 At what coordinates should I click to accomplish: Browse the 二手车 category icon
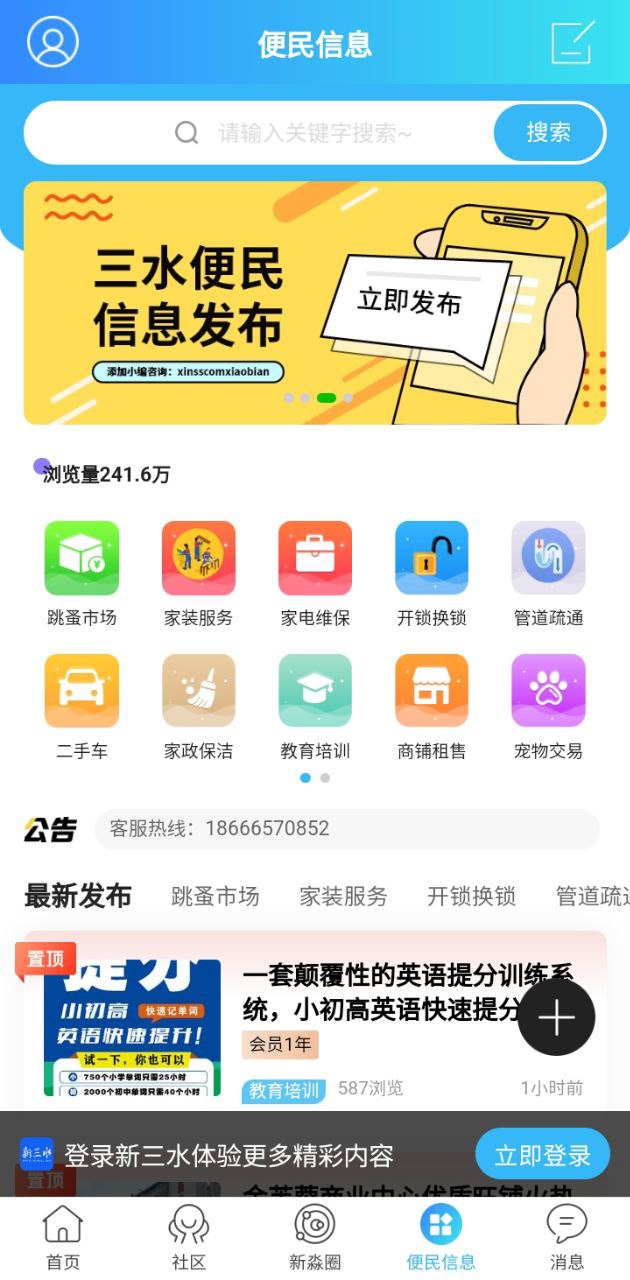pos(82,691)
